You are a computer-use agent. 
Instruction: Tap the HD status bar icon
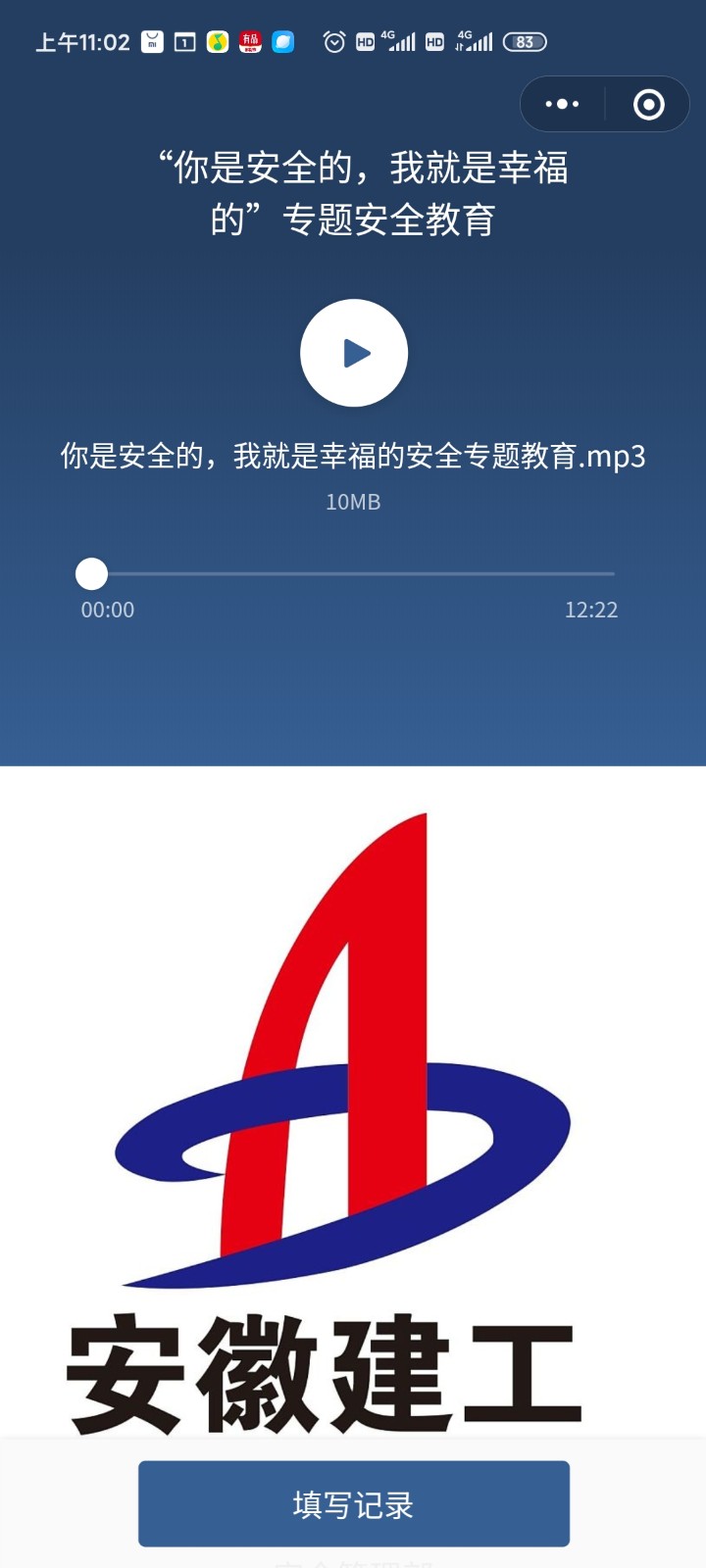(x=366, y=41)
